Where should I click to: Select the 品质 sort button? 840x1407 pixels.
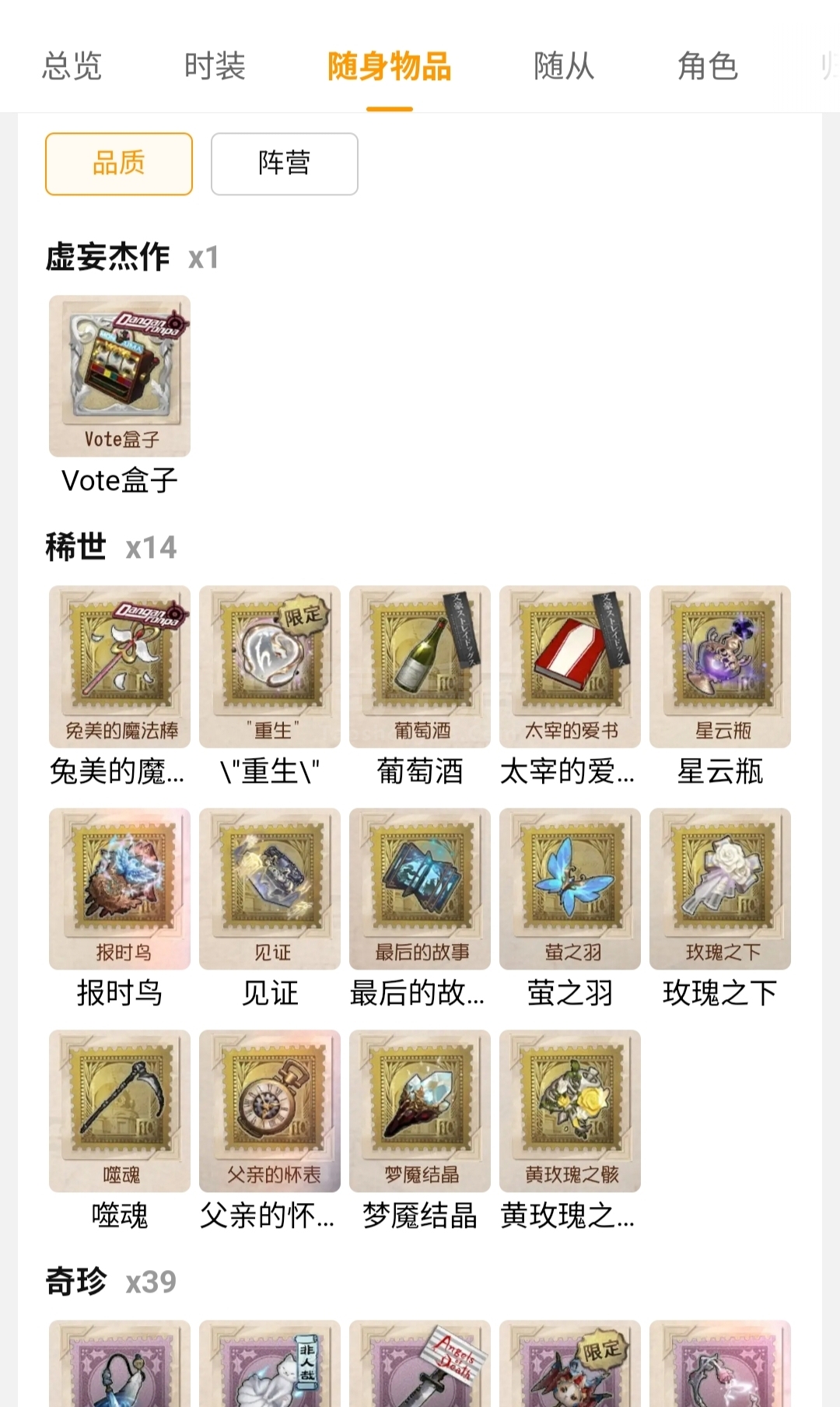click(x=119, y=163)
